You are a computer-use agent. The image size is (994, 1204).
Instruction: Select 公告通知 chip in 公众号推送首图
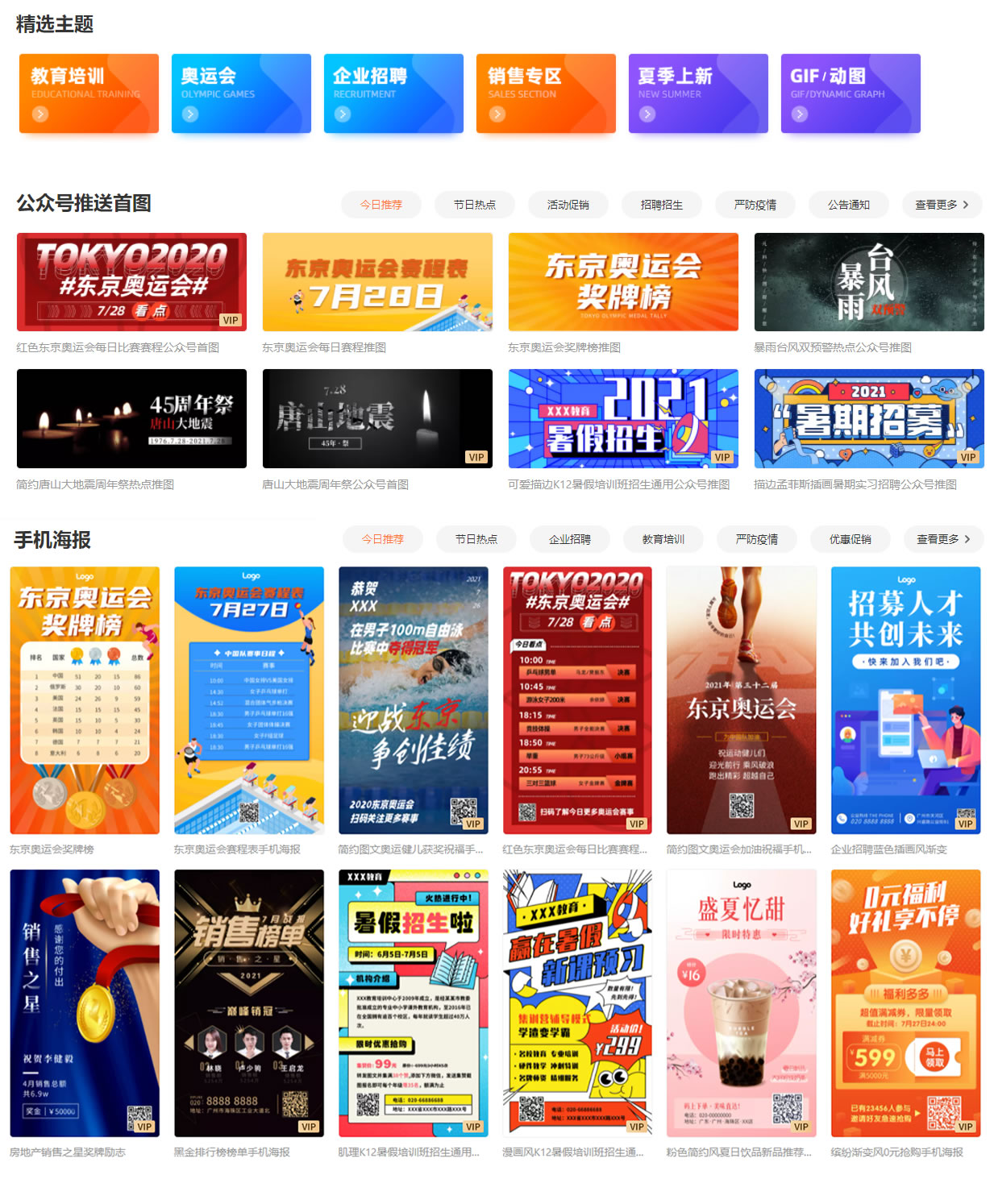pyautogui.click(x=848, y=205)
